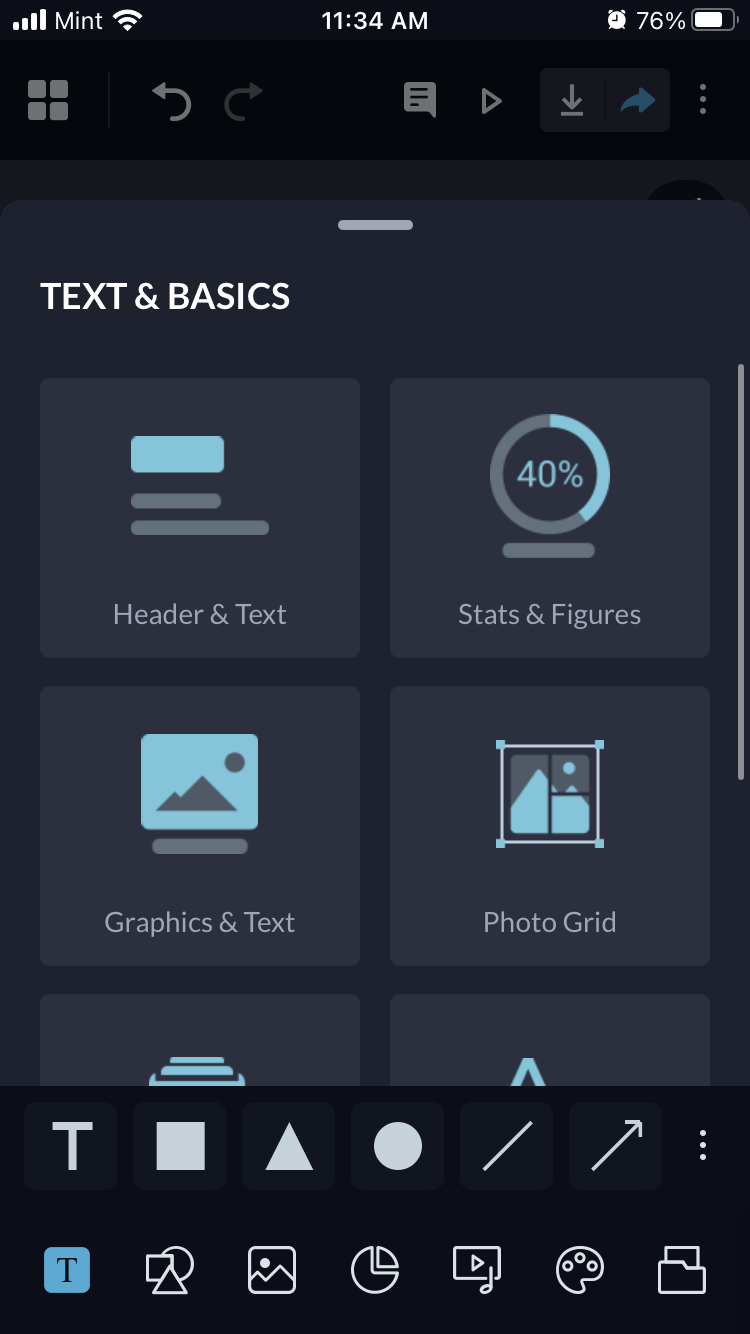
Task: Open the media and music panel
Action: 477,1270
